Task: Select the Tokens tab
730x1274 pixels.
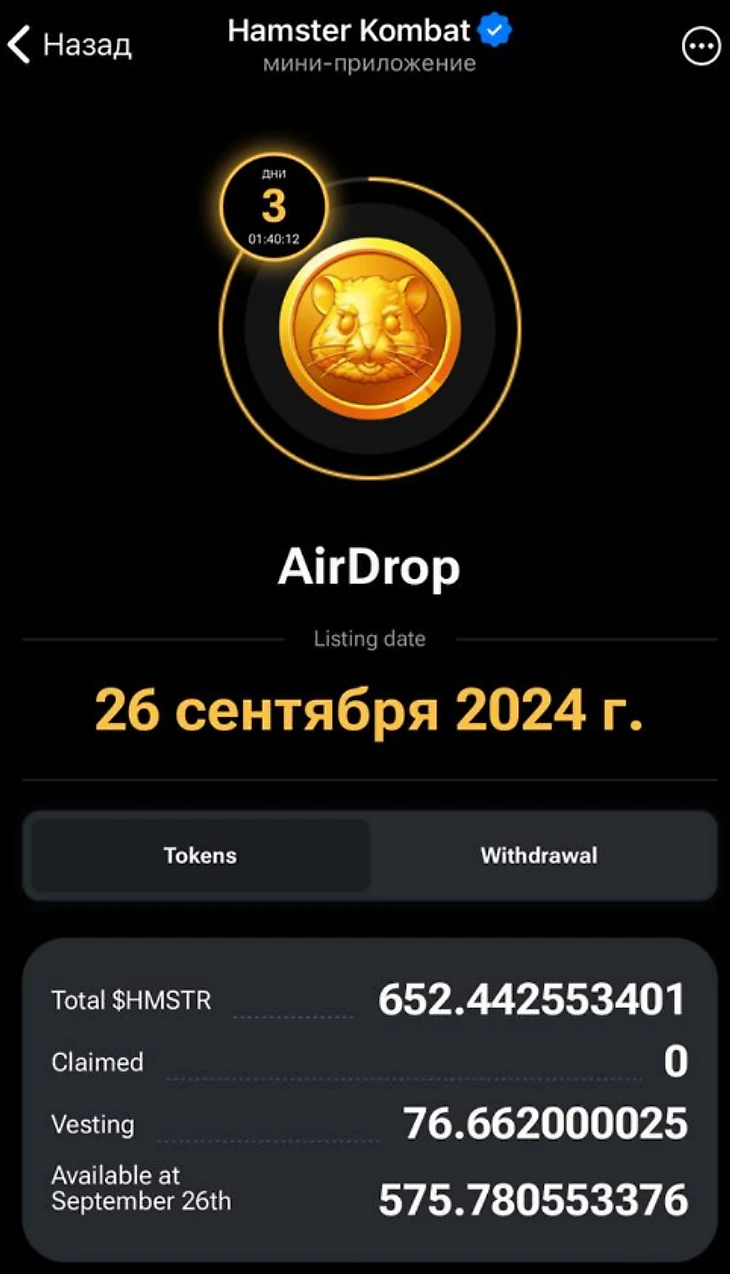Action: (200, 855)
